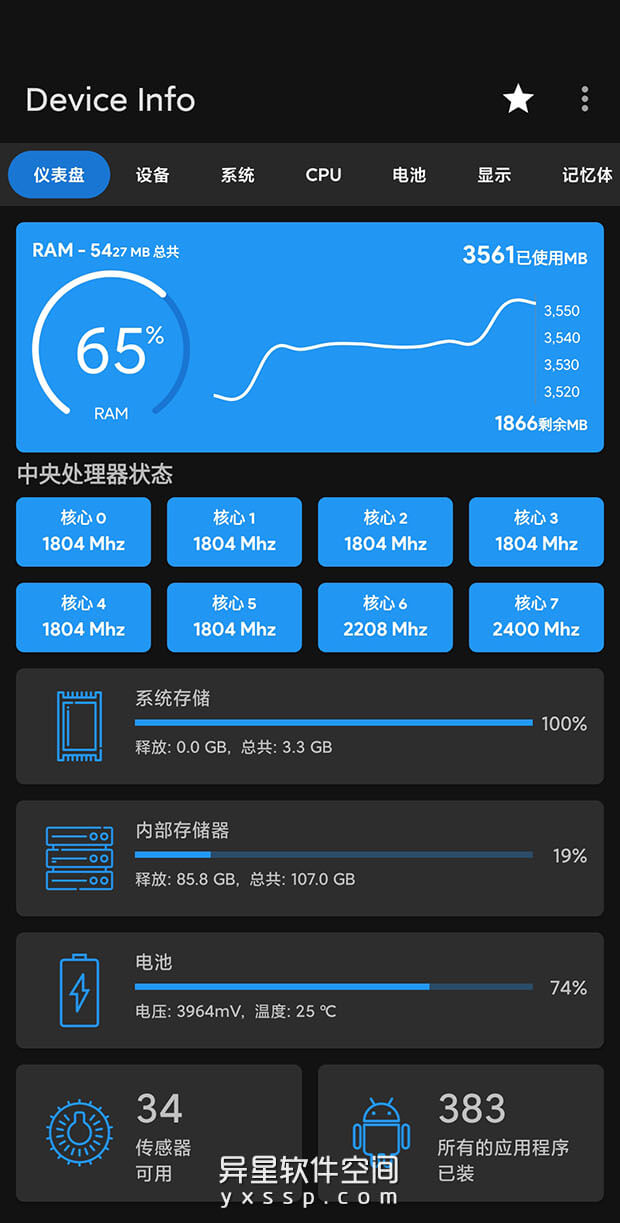Open the RAM usage card

(310, 337)
